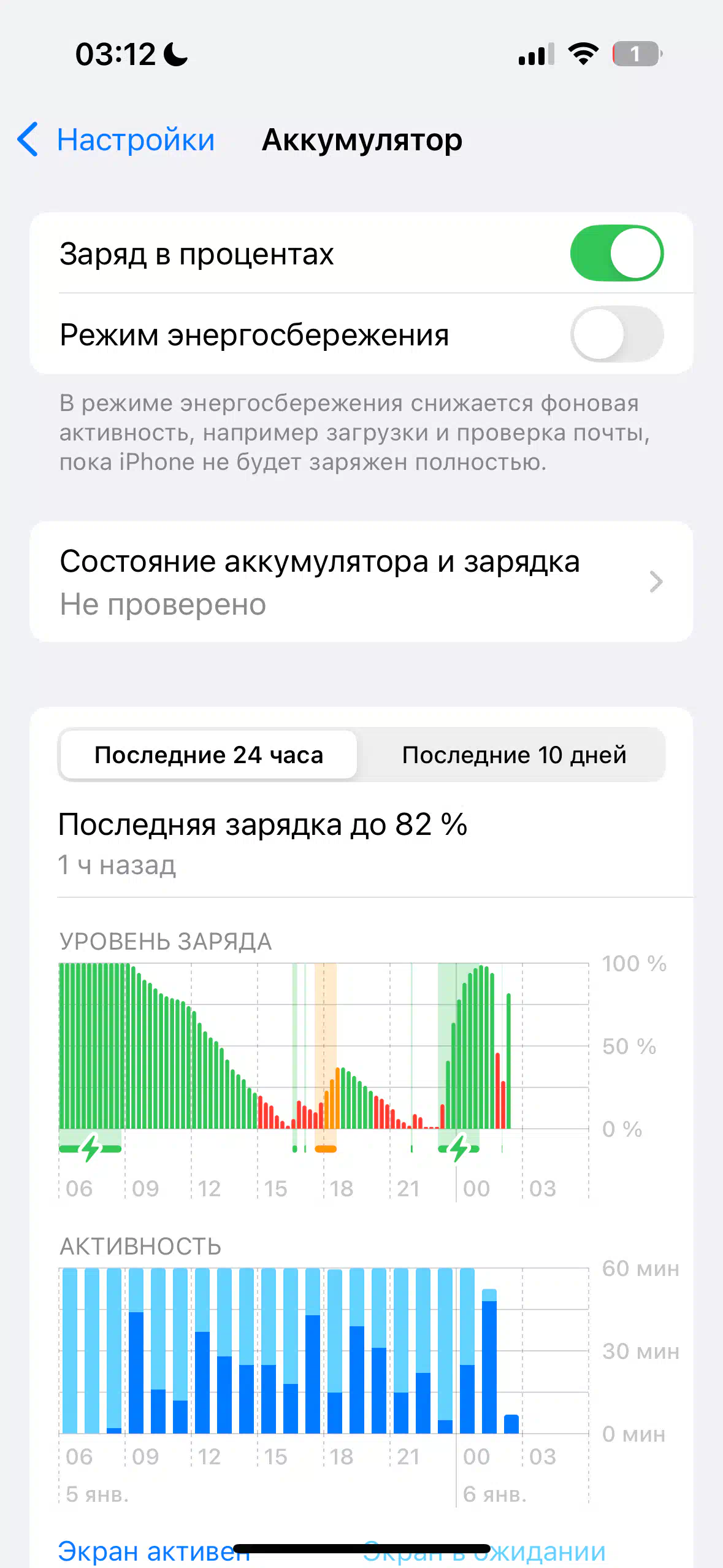Tap the 09 hour activity bar
723x1568 pixels.
click(136, 1351)
